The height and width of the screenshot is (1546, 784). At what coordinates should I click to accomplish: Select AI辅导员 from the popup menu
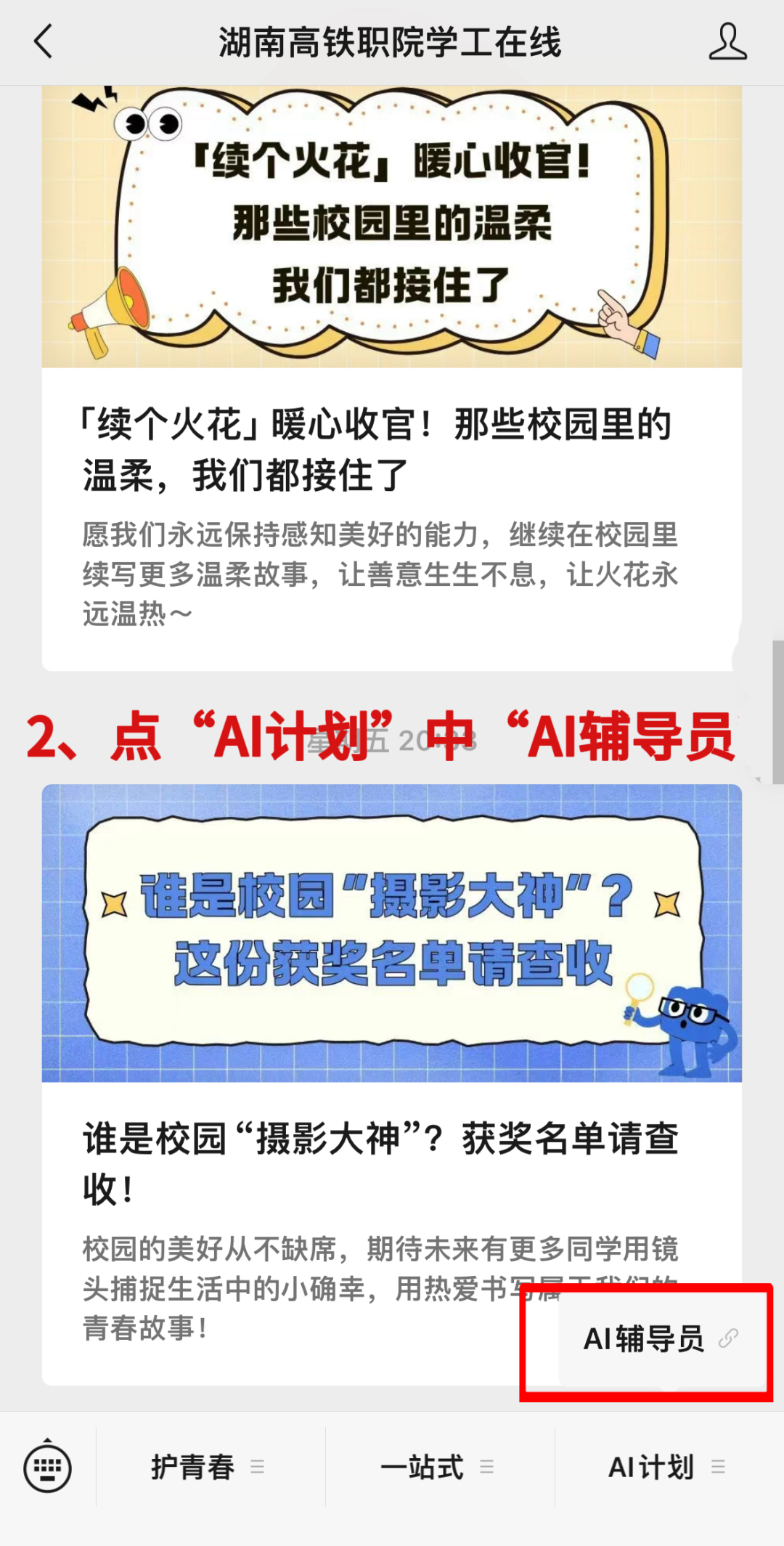click(645, 1338)
